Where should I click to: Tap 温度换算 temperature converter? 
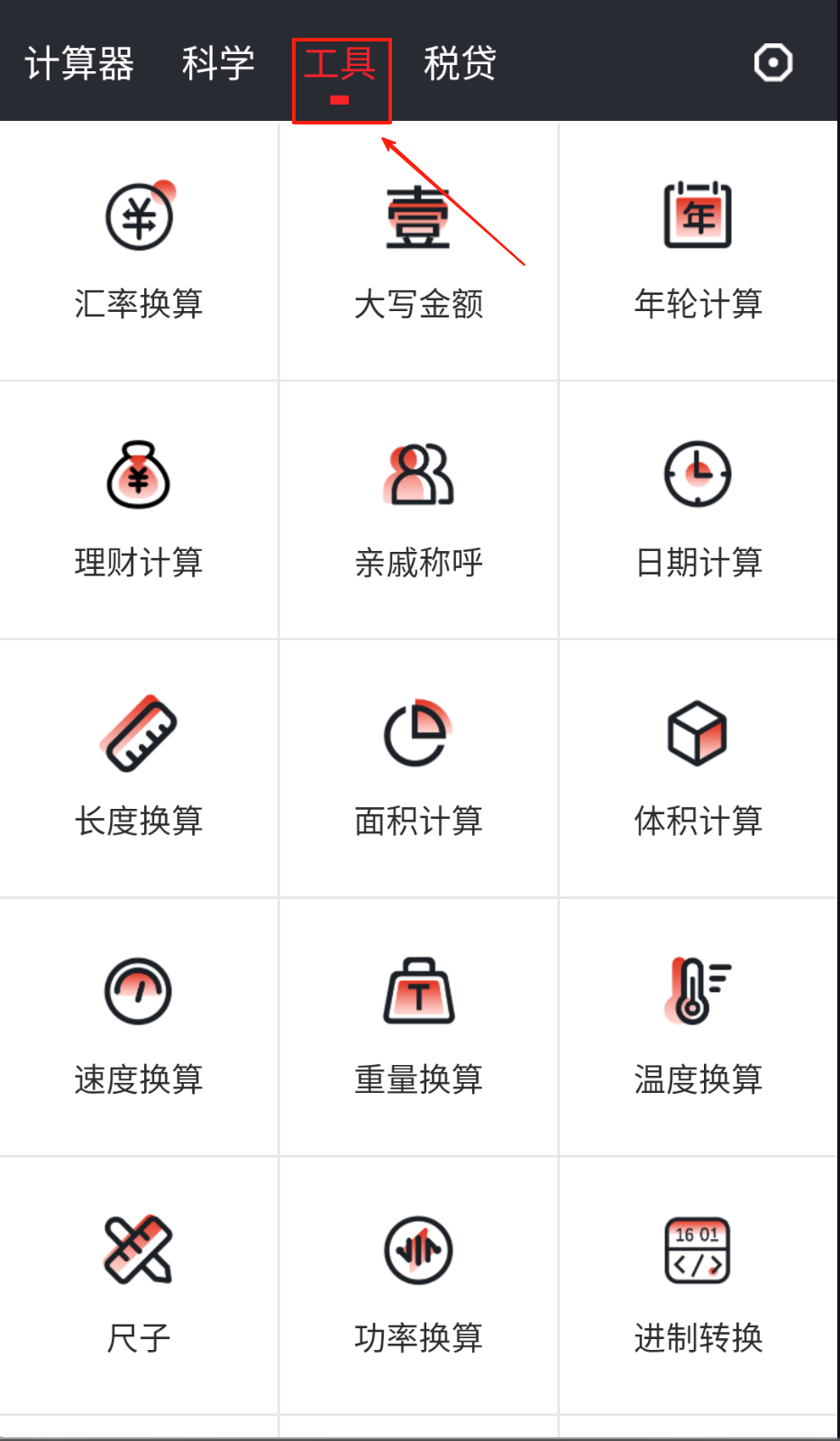click(698, 1026)
